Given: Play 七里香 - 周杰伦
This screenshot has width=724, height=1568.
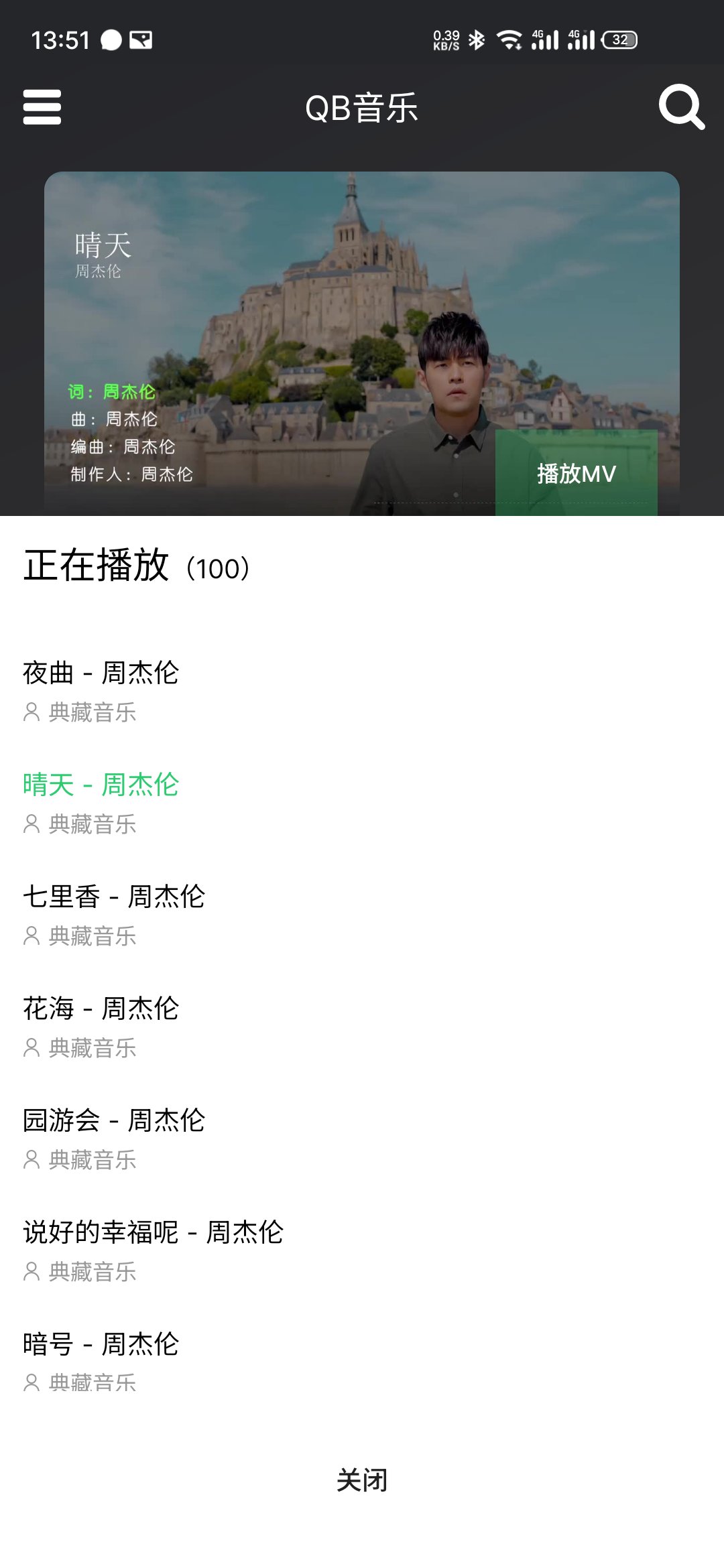Looking at the screenshot, I should (x=114, y=897).
